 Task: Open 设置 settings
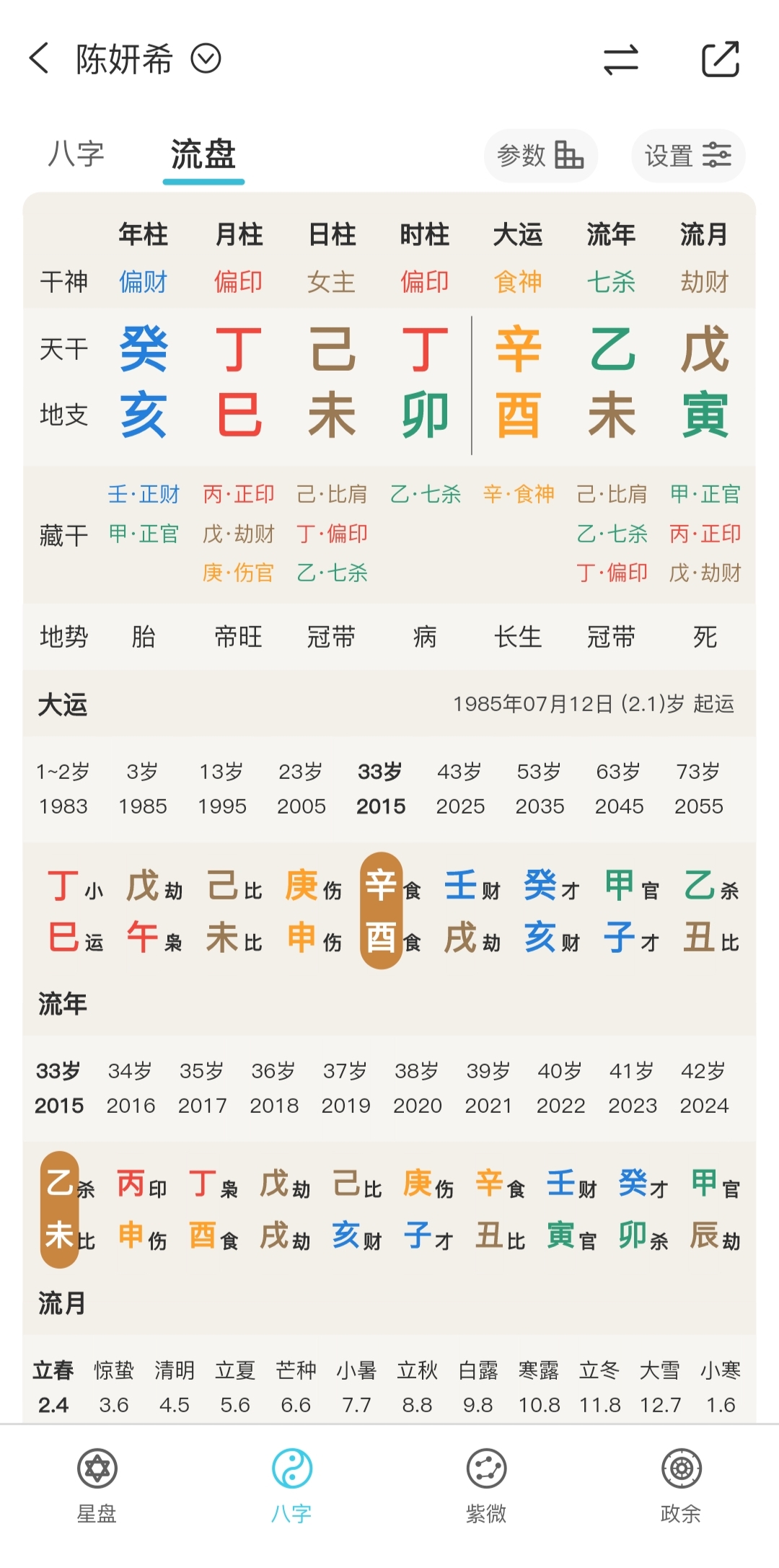click(x=688, y=156)
